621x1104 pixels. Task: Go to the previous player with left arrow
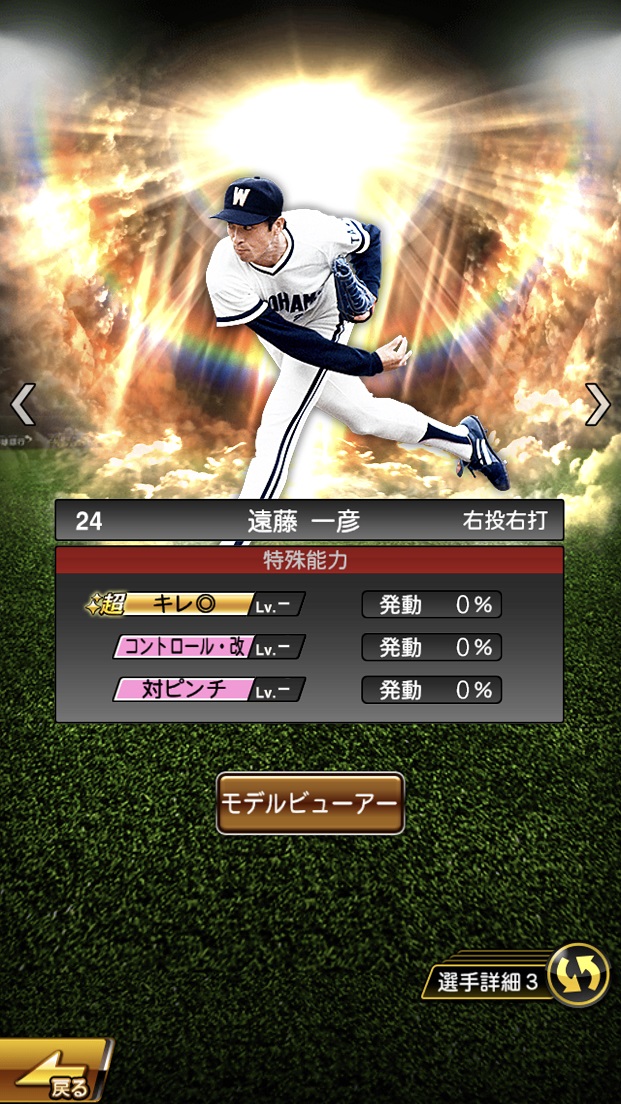click(x=22, y=404)
